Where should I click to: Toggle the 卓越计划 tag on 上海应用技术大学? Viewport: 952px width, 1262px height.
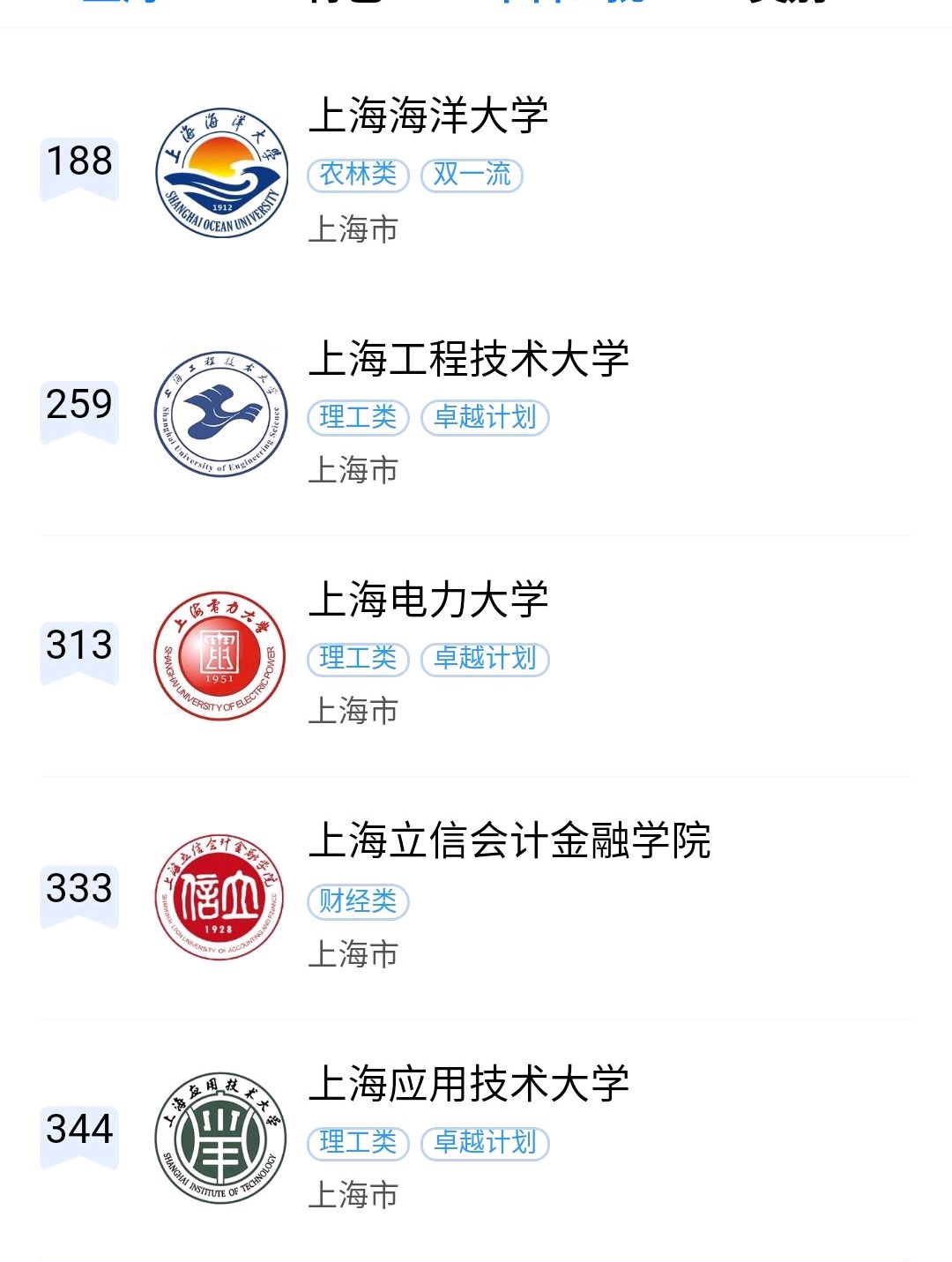click(486, 1143)
